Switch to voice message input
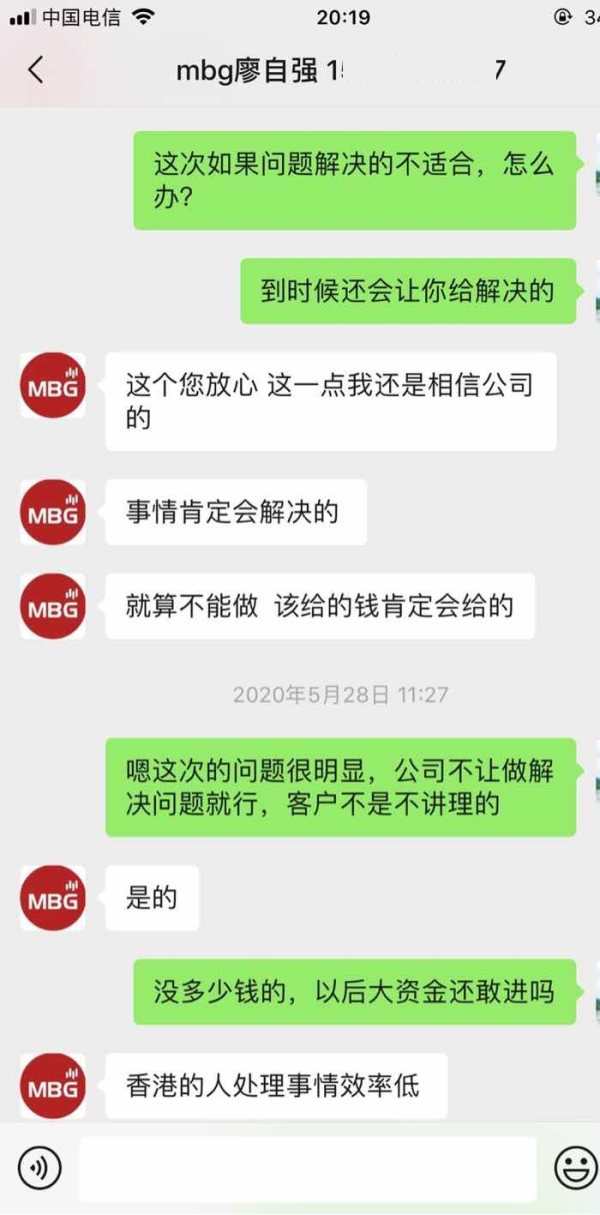This screenshot has height=1215, width=600. click(x=40, y=1167)
